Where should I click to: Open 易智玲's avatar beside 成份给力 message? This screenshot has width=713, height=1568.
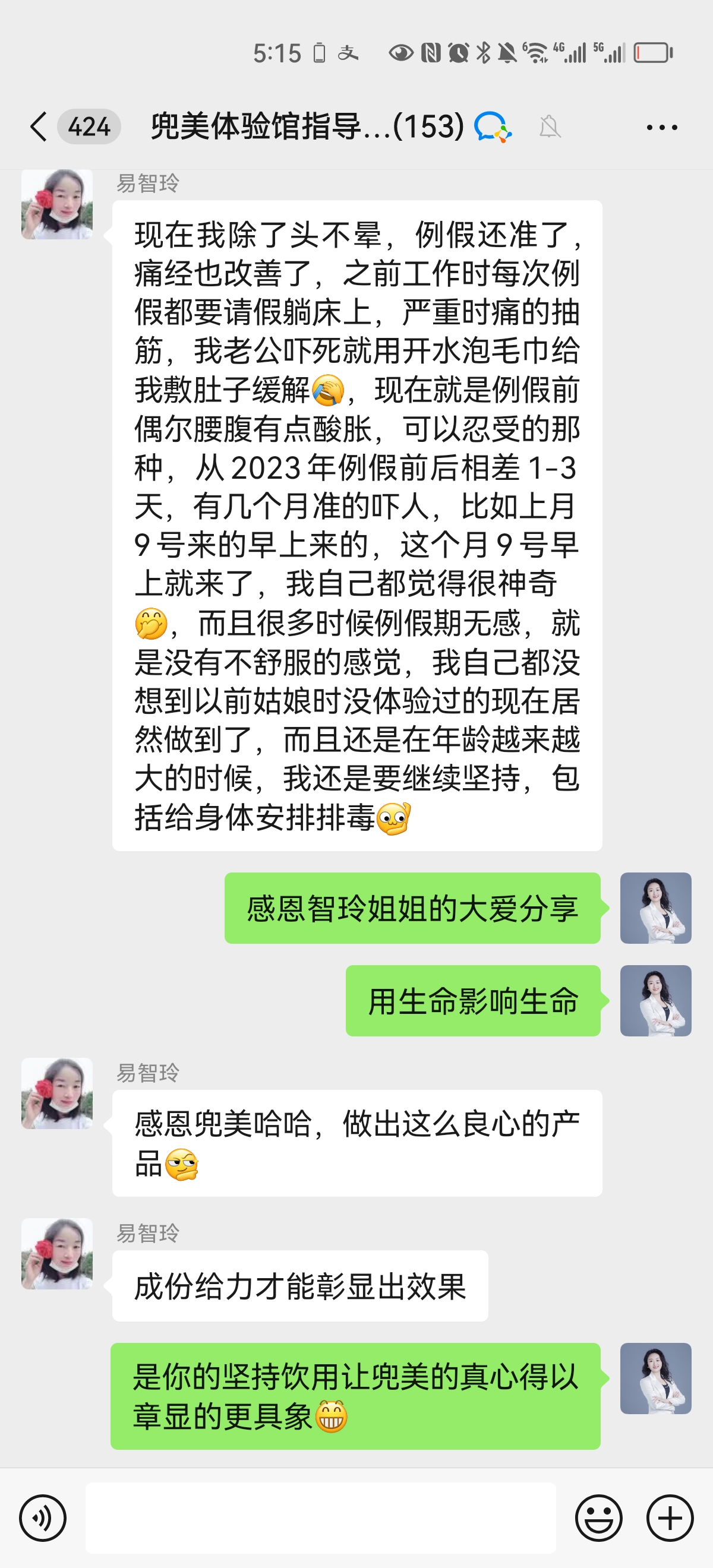(x=57, y=1253)
